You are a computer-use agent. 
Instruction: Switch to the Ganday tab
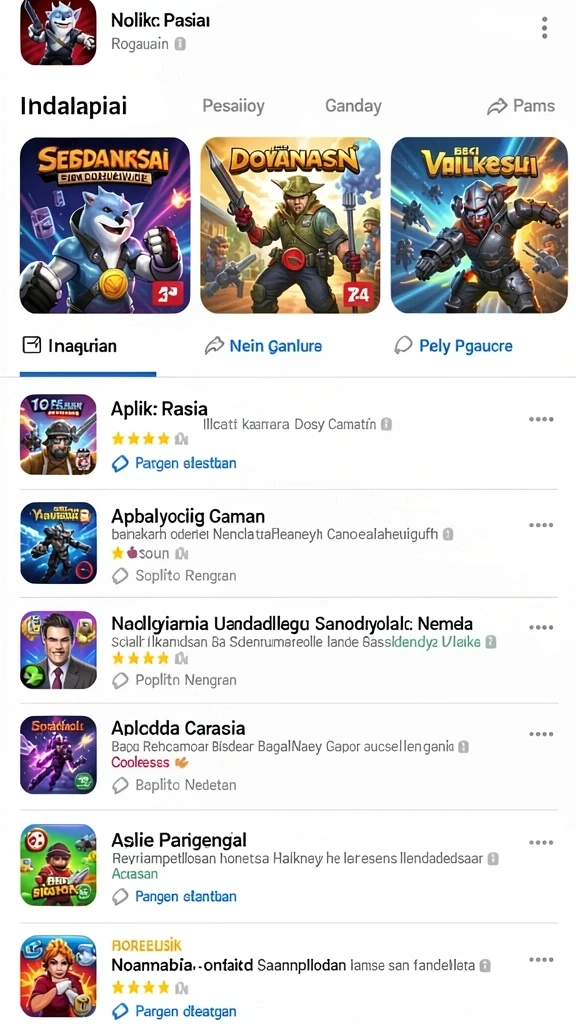coord(353,106)
